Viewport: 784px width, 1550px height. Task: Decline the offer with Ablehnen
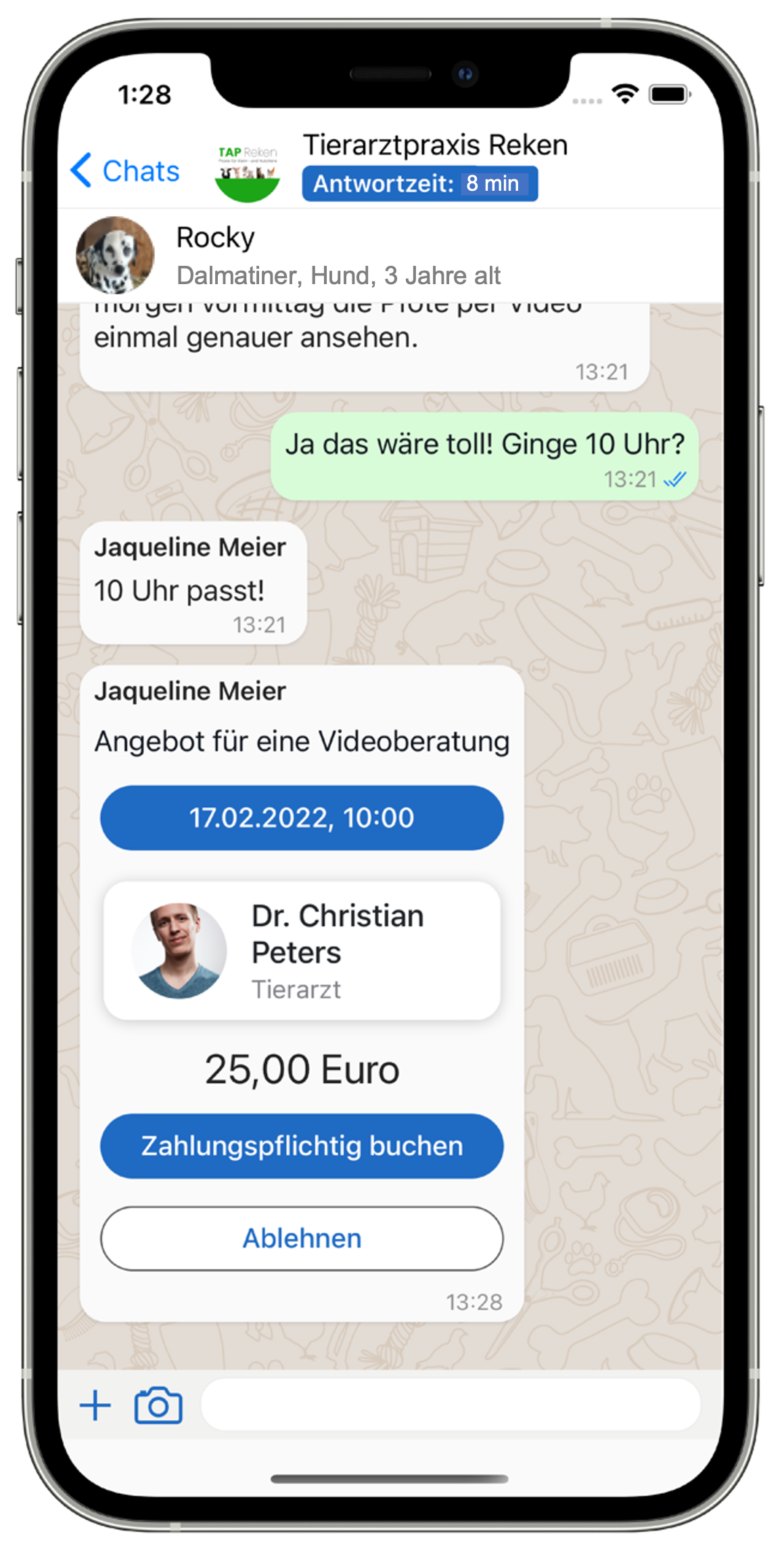[x=302, y=1238]
